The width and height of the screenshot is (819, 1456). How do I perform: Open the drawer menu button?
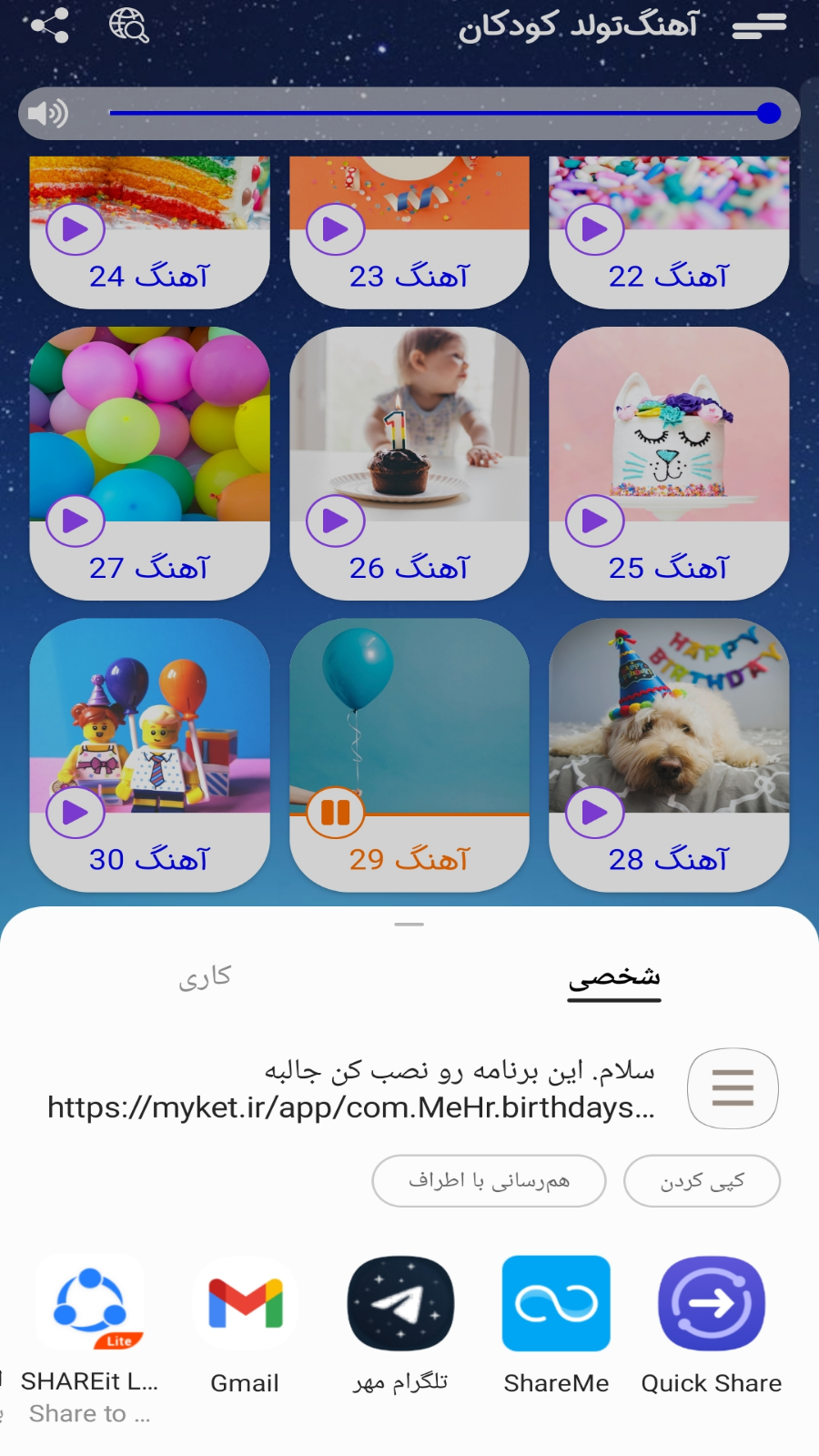pos(759,25)
